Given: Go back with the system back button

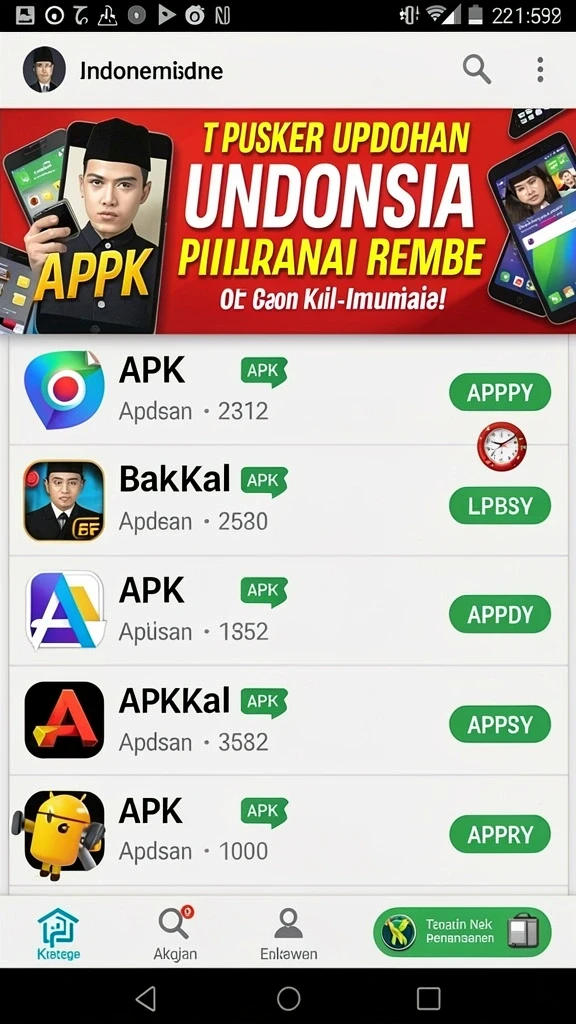Looking at the screenshot, I should (x=145, y=999).
